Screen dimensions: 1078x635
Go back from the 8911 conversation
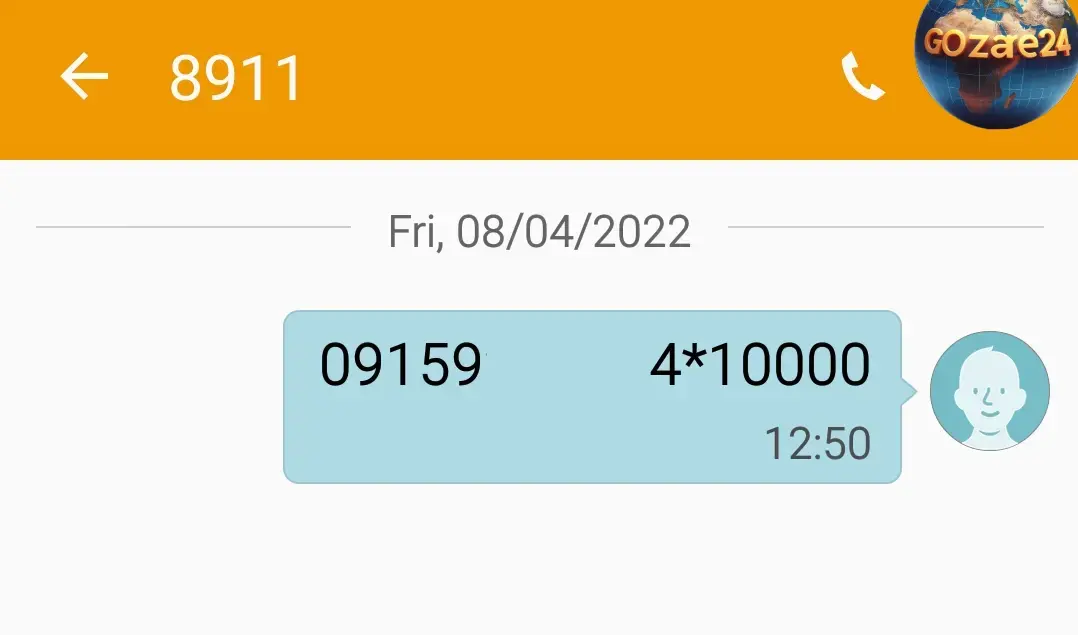[x=84, y=77]
